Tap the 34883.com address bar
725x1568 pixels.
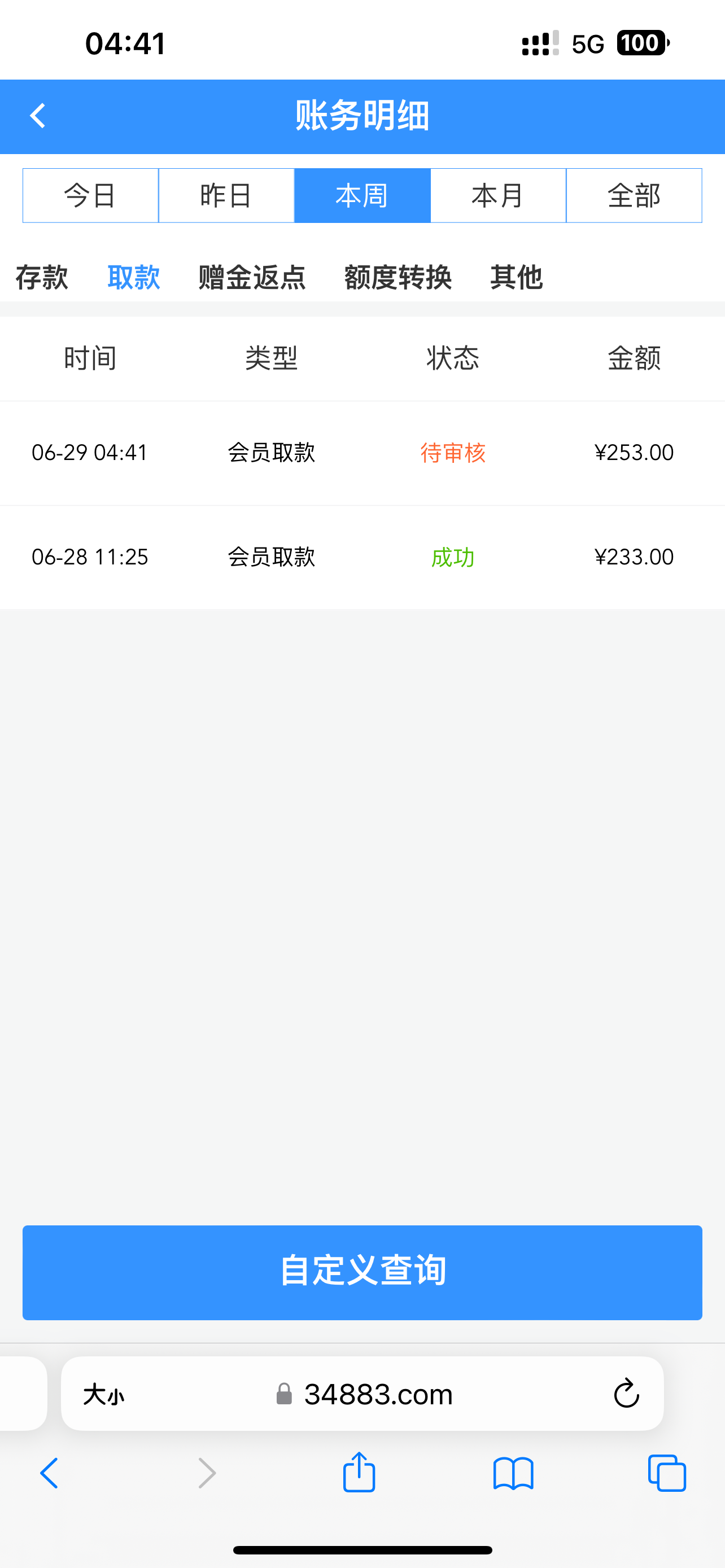click(377, 1395)
